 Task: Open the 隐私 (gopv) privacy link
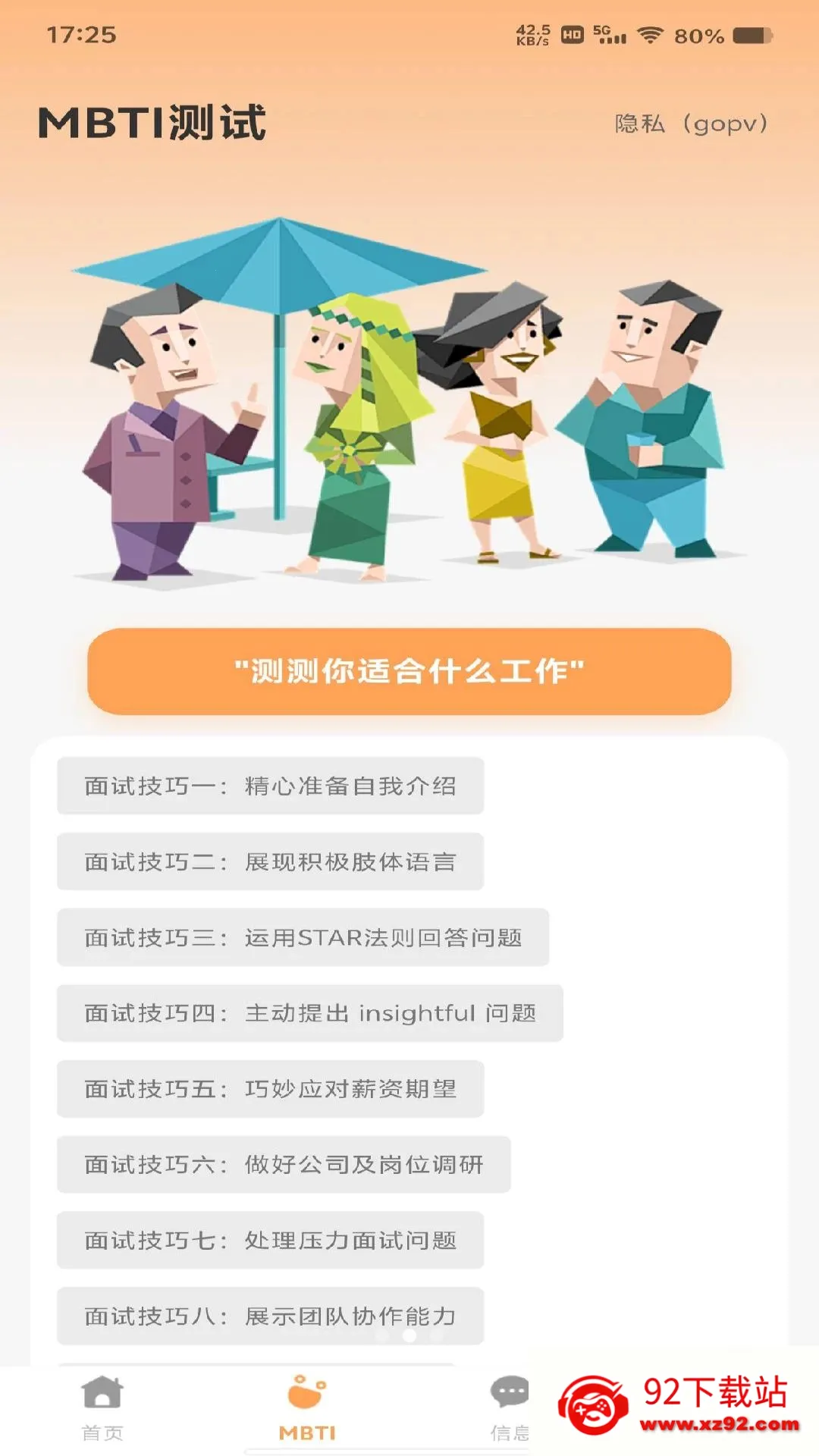(691, 124)
